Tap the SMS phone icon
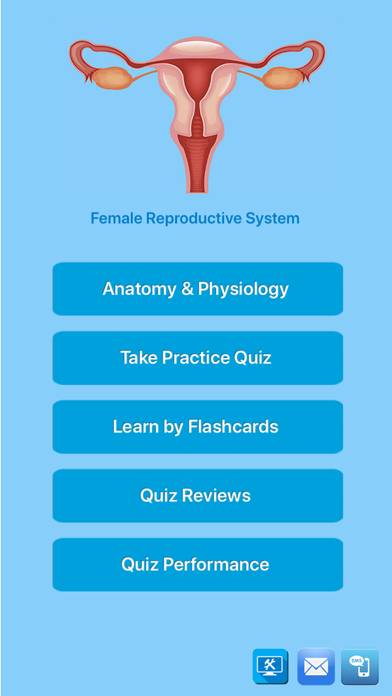The width and height of the screenshot is (392, 696). tap(360, 667)
